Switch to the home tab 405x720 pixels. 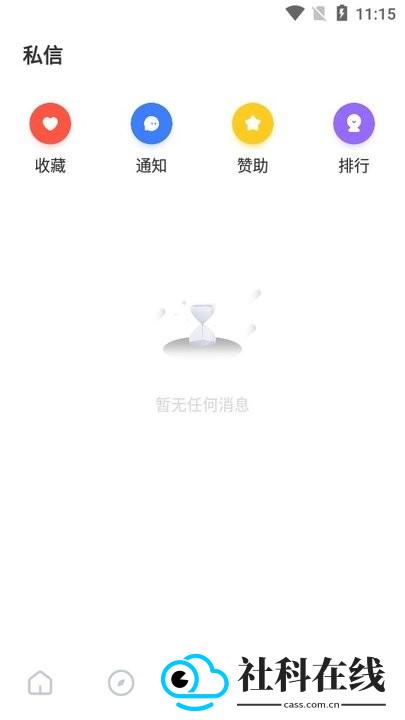point(40,682)
